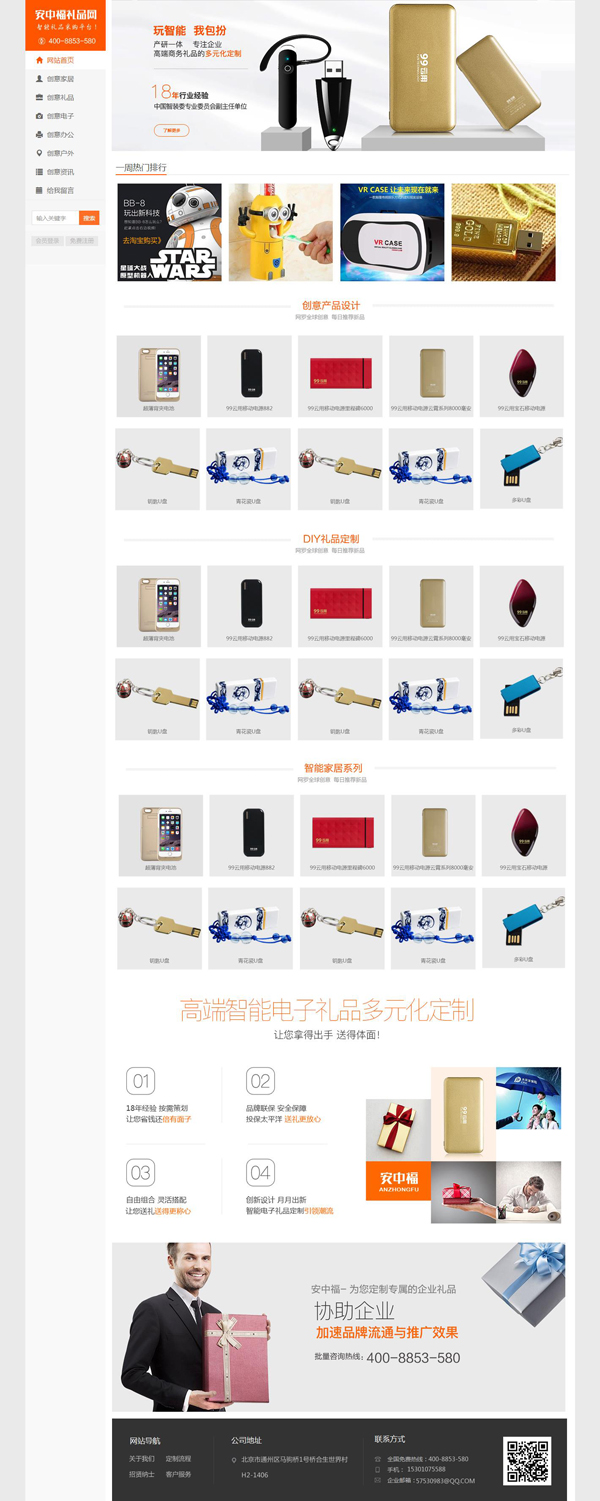The image size is (600, 1501).
Task: Open the VR CASE hot-ranking tile
Action: click(392, 232)
